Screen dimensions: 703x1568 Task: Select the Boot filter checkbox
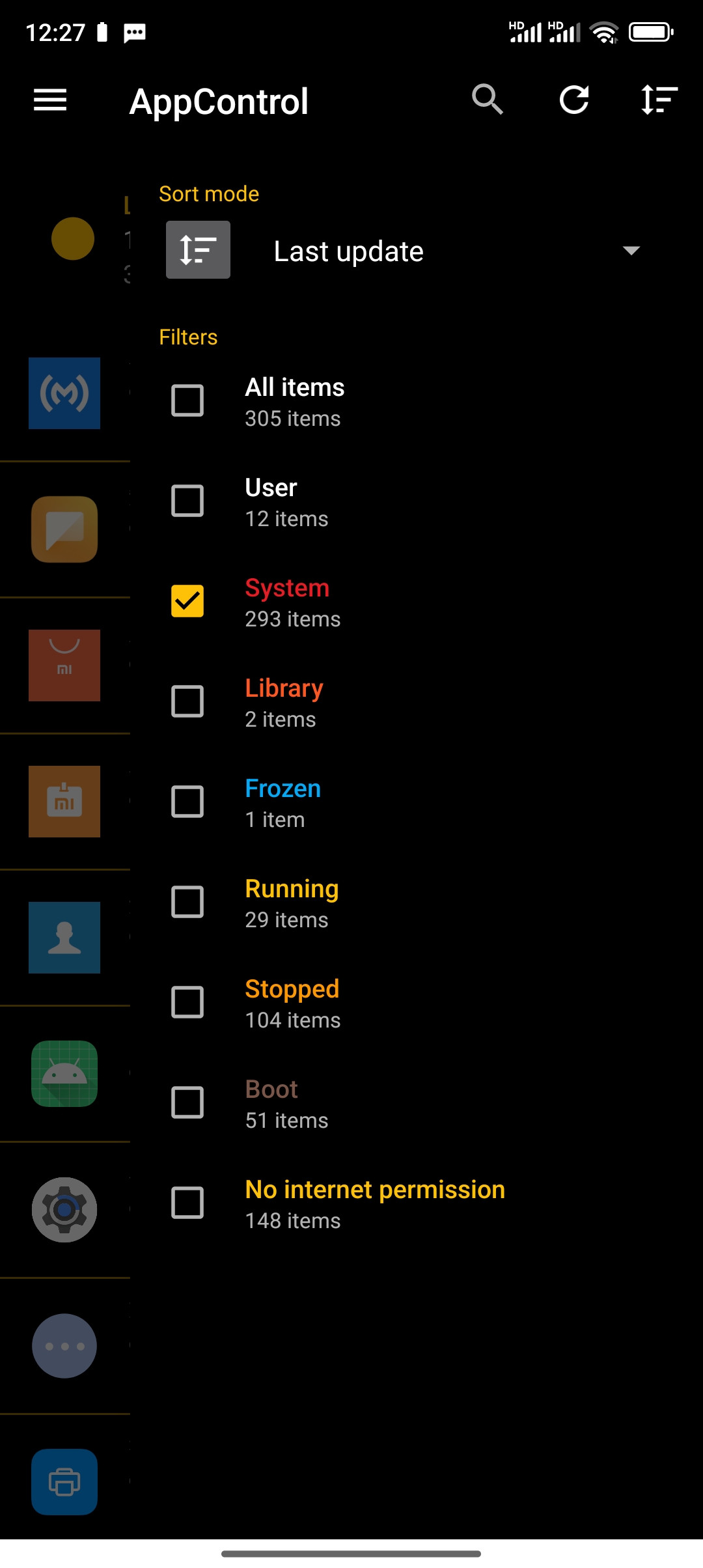pos(187,1102)
